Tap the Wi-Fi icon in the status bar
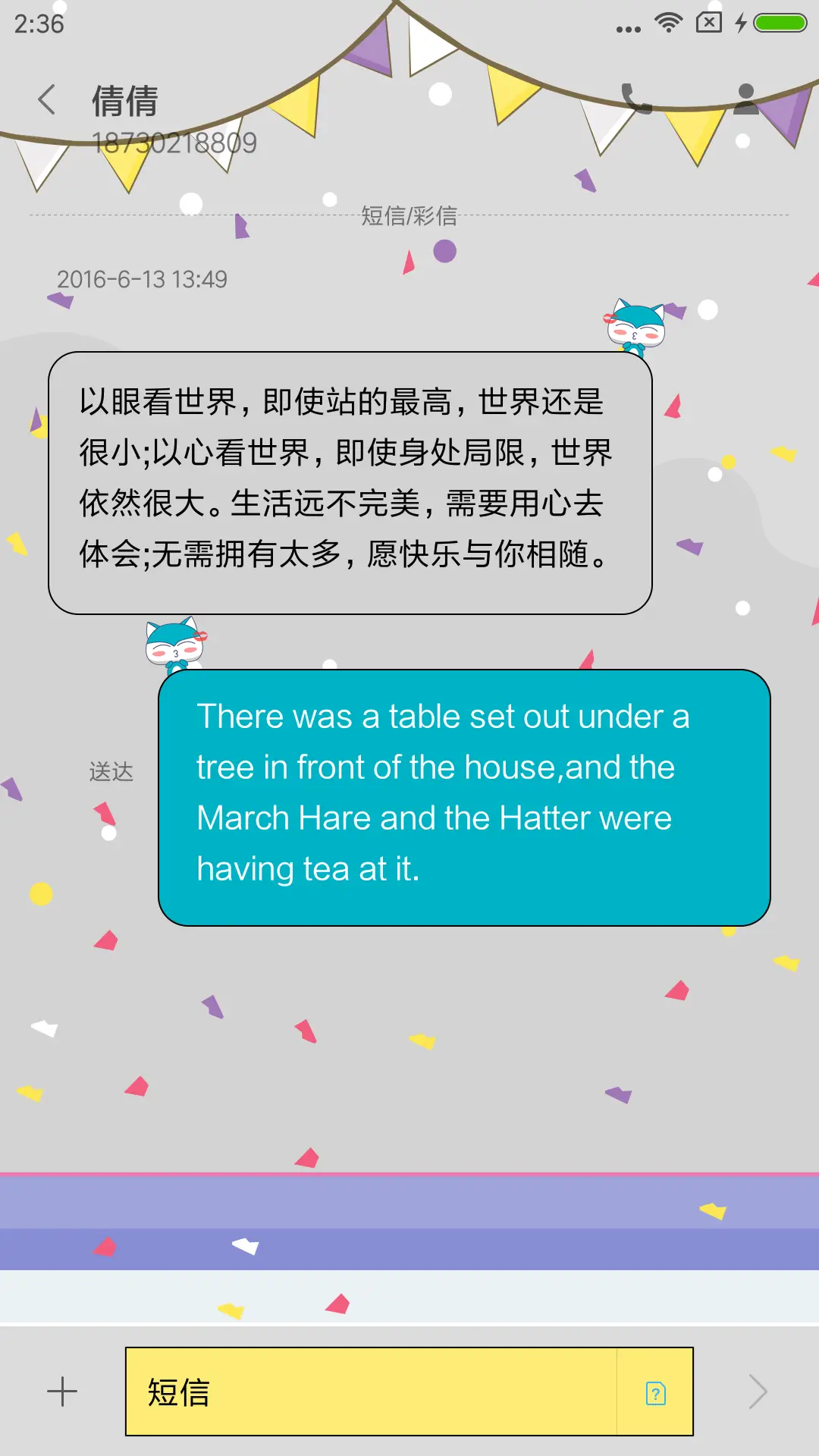This screenshot has height=1456, width=819. click(x=668, y=23)
